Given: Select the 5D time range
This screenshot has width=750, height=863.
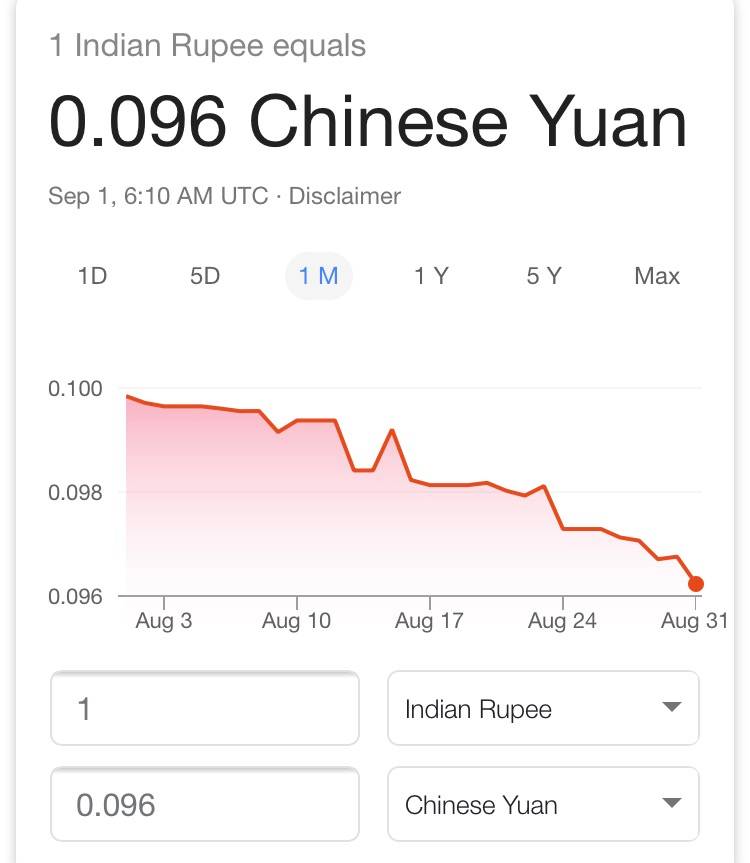Looking at the screenshot, I should 205,276.
